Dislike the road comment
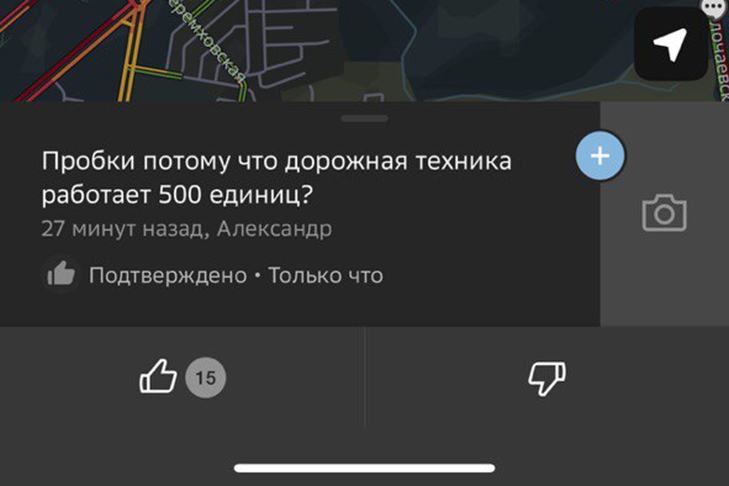The width and height of the screenshot is (729, 486). 546,378
